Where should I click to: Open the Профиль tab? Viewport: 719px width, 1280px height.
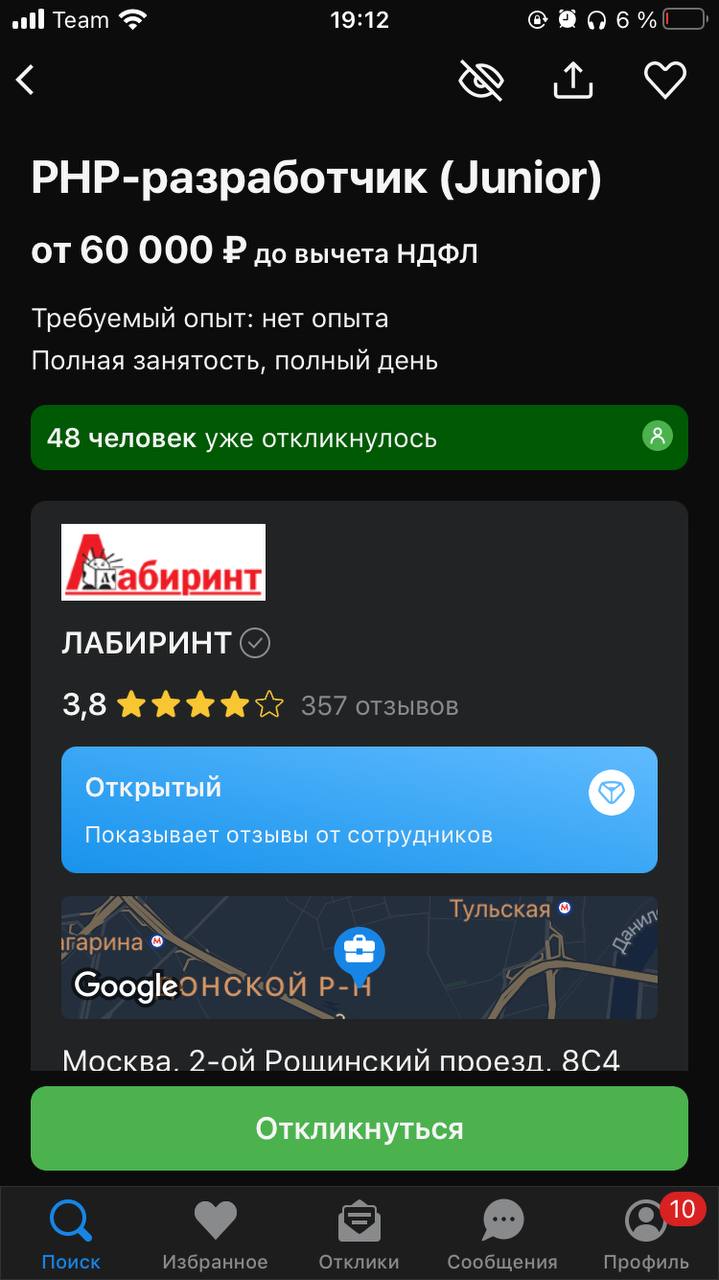pos(646,1234)
